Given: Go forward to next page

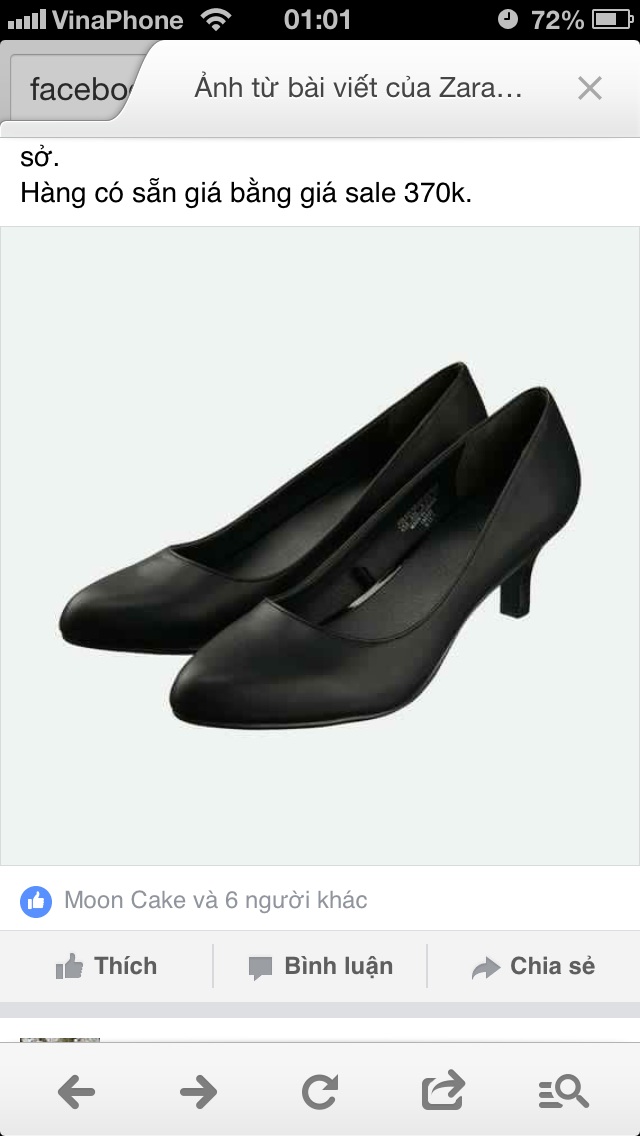Looking at the screenshot, I should [198, 1092].
